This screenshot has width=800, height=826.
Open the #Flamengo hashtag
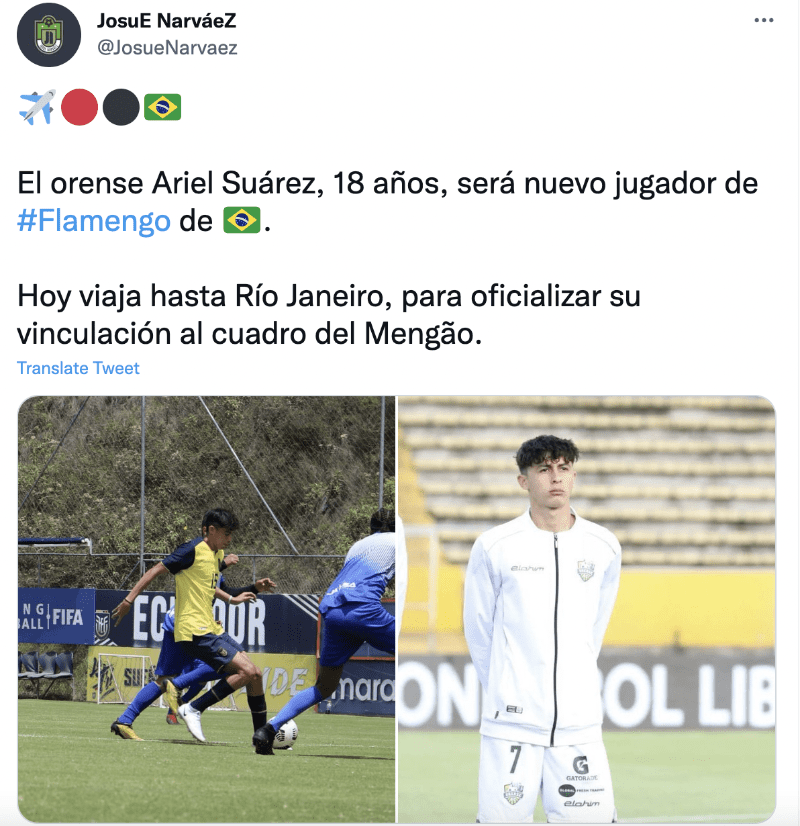(94, 221)
